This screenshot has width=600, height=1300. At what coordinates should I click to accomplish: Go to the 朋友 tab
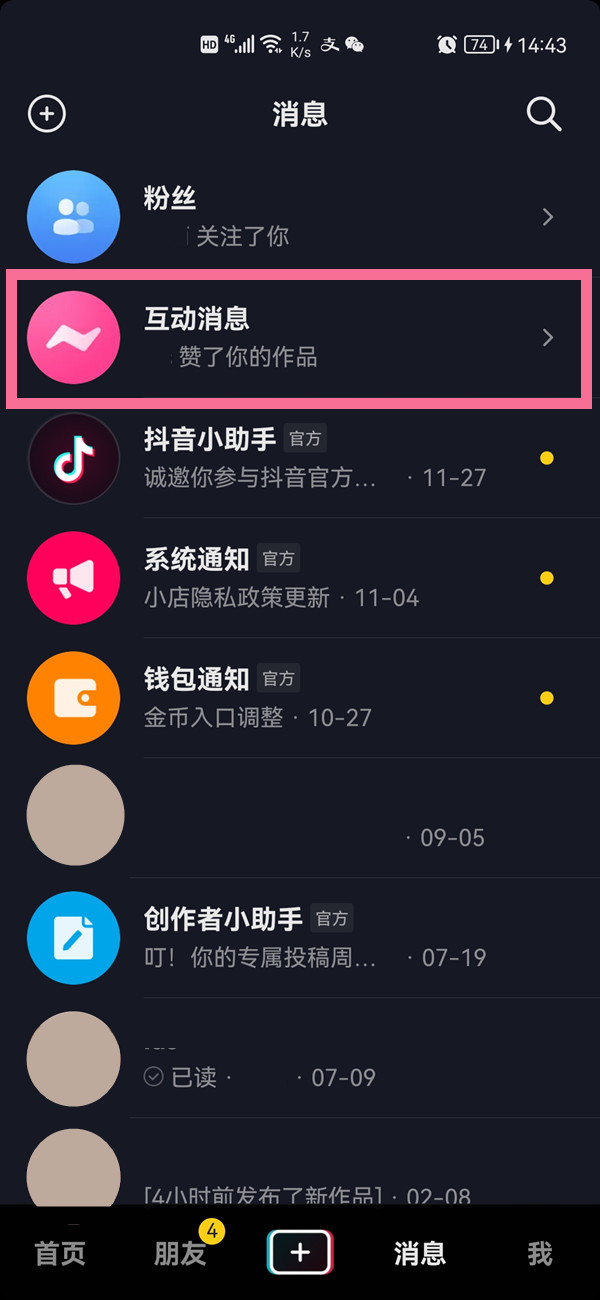tap(180, 1253)
